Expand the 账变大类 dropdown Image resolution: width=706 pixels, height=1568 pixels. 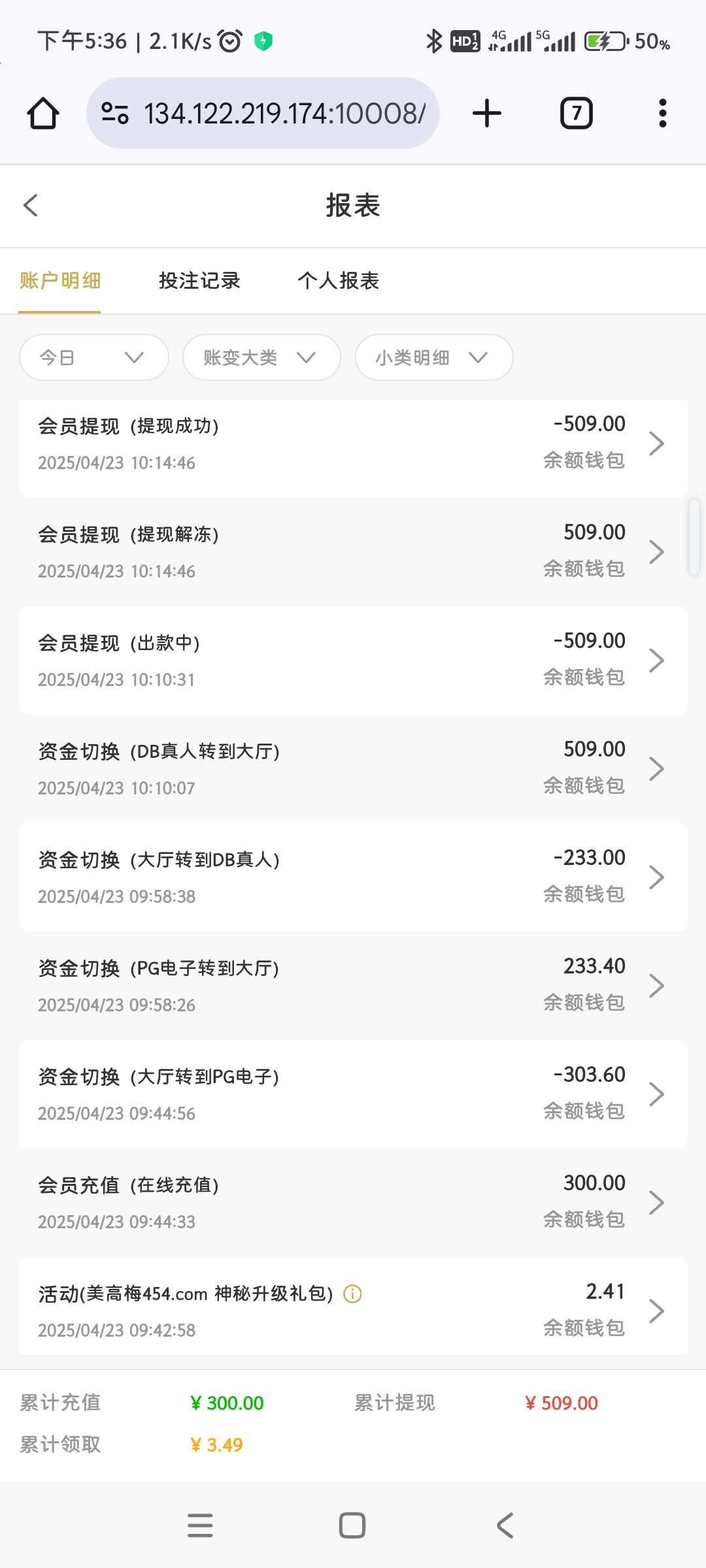261,357
